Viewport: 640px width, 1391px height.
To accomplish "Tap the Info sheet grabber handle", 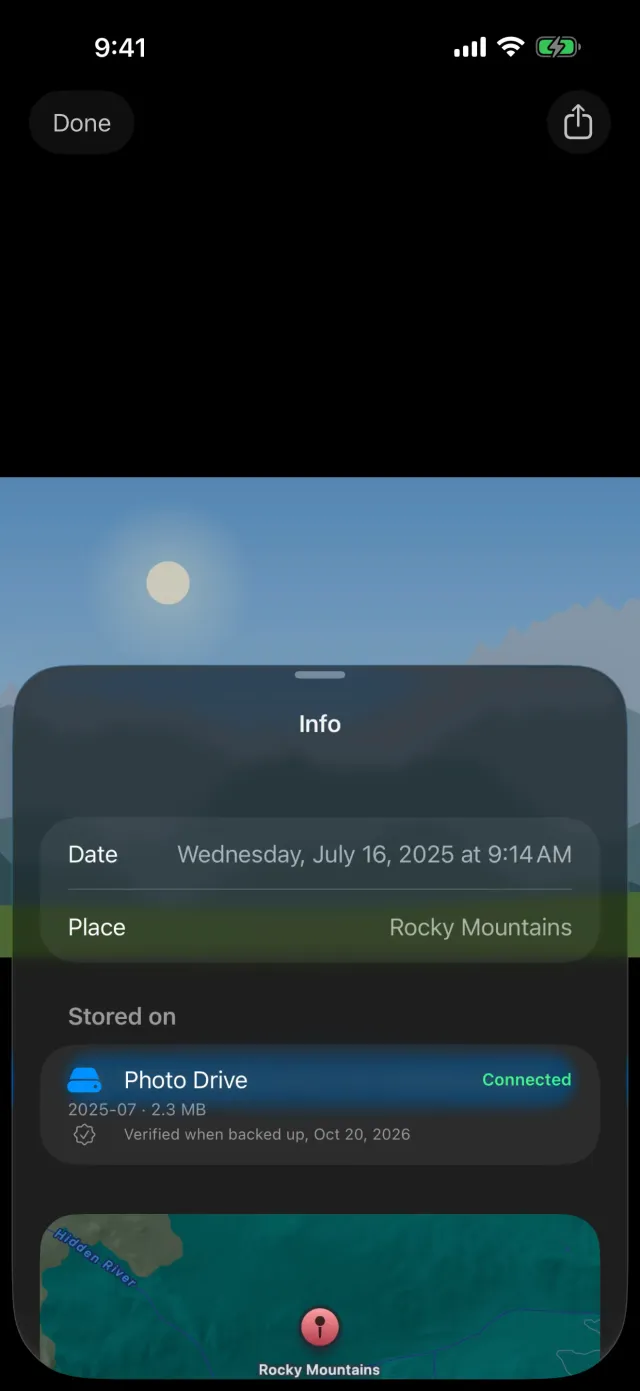I will pos(320,675).
